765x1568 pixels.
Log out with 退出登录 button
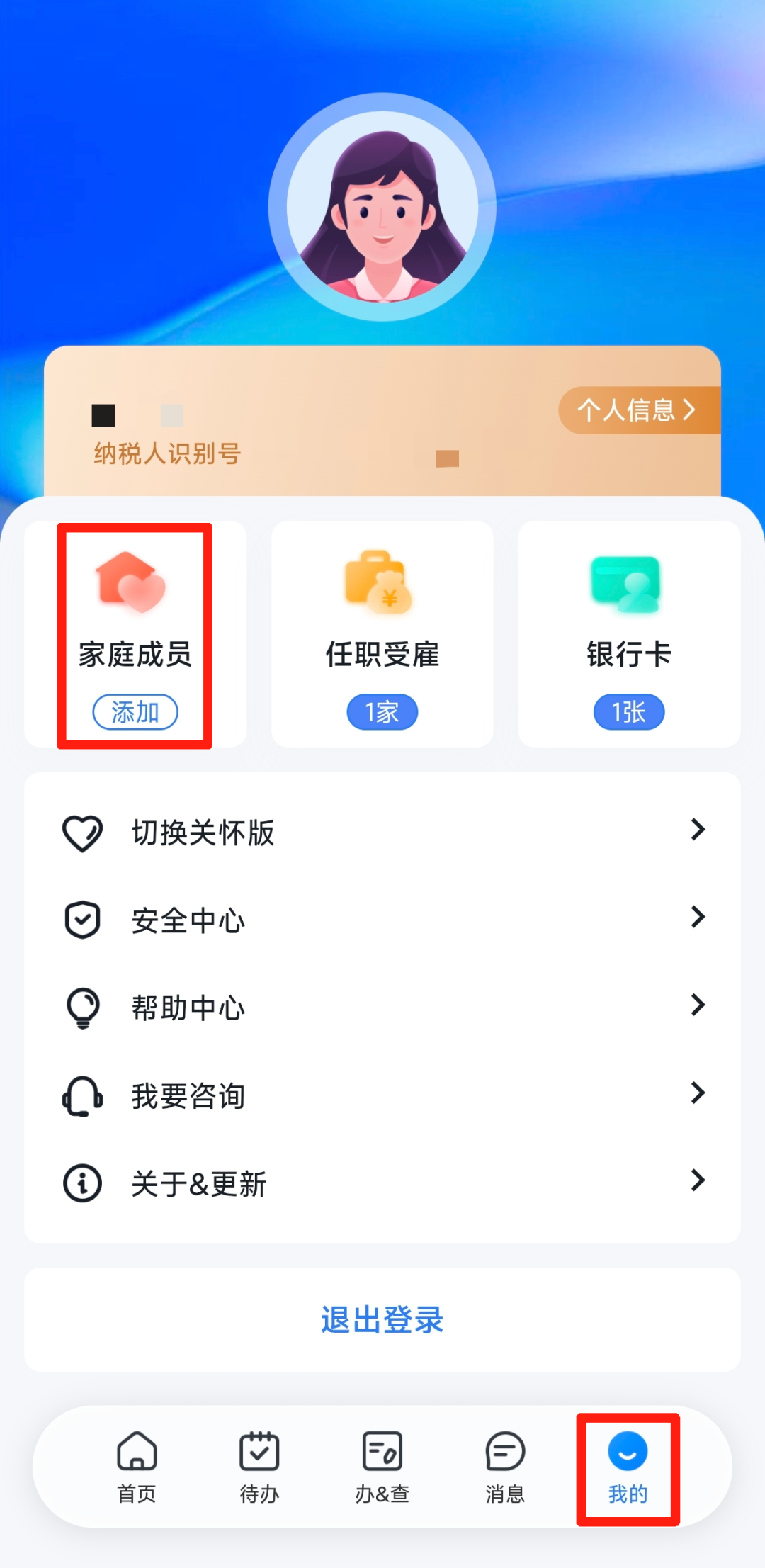tap(382, 1320)
